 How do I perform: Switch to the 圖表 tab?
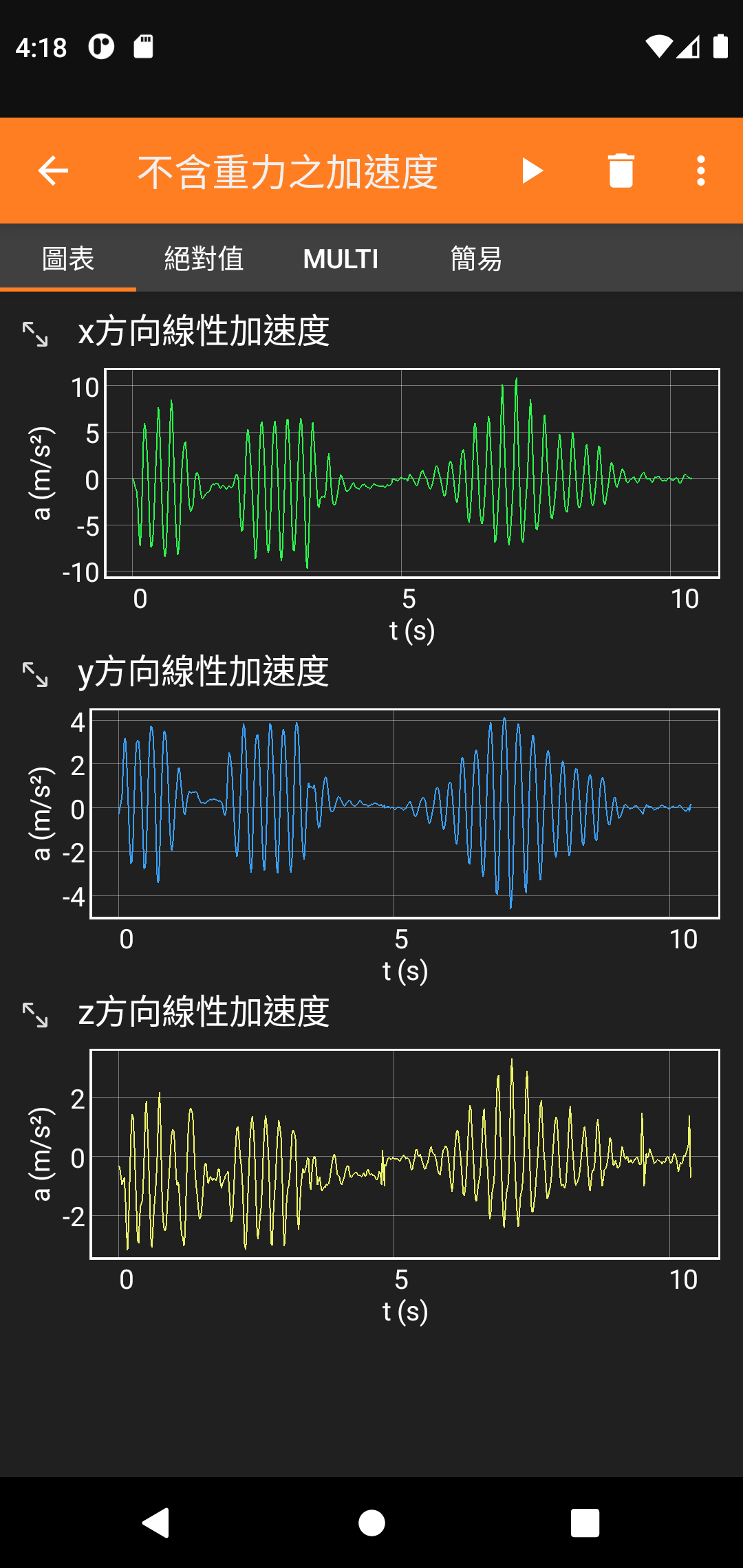pos(68,259)
